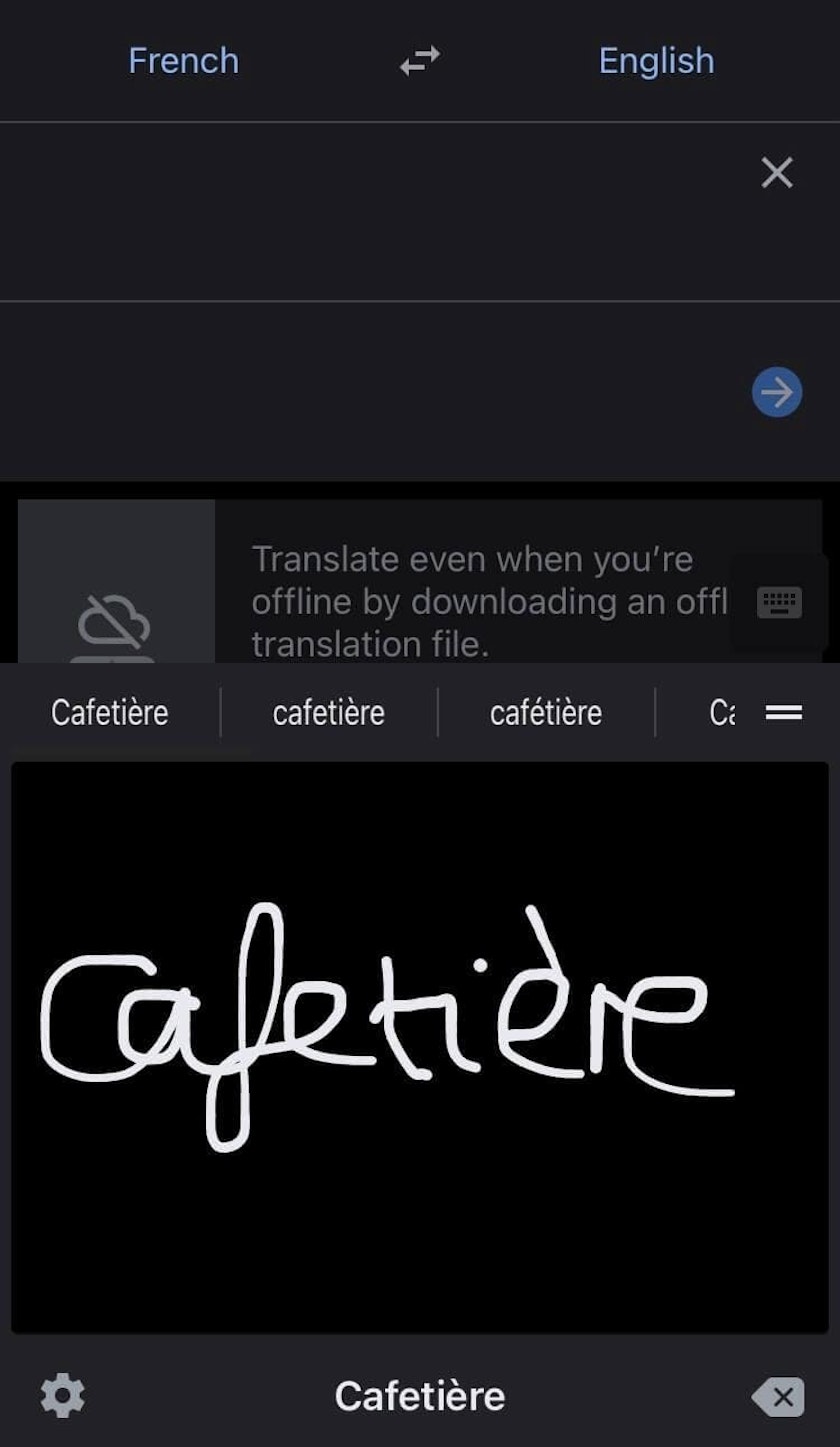The width and height of the screenshot is (840, 1447).
Task: Switch to keyboard input mode
Action: click(779, 603)
